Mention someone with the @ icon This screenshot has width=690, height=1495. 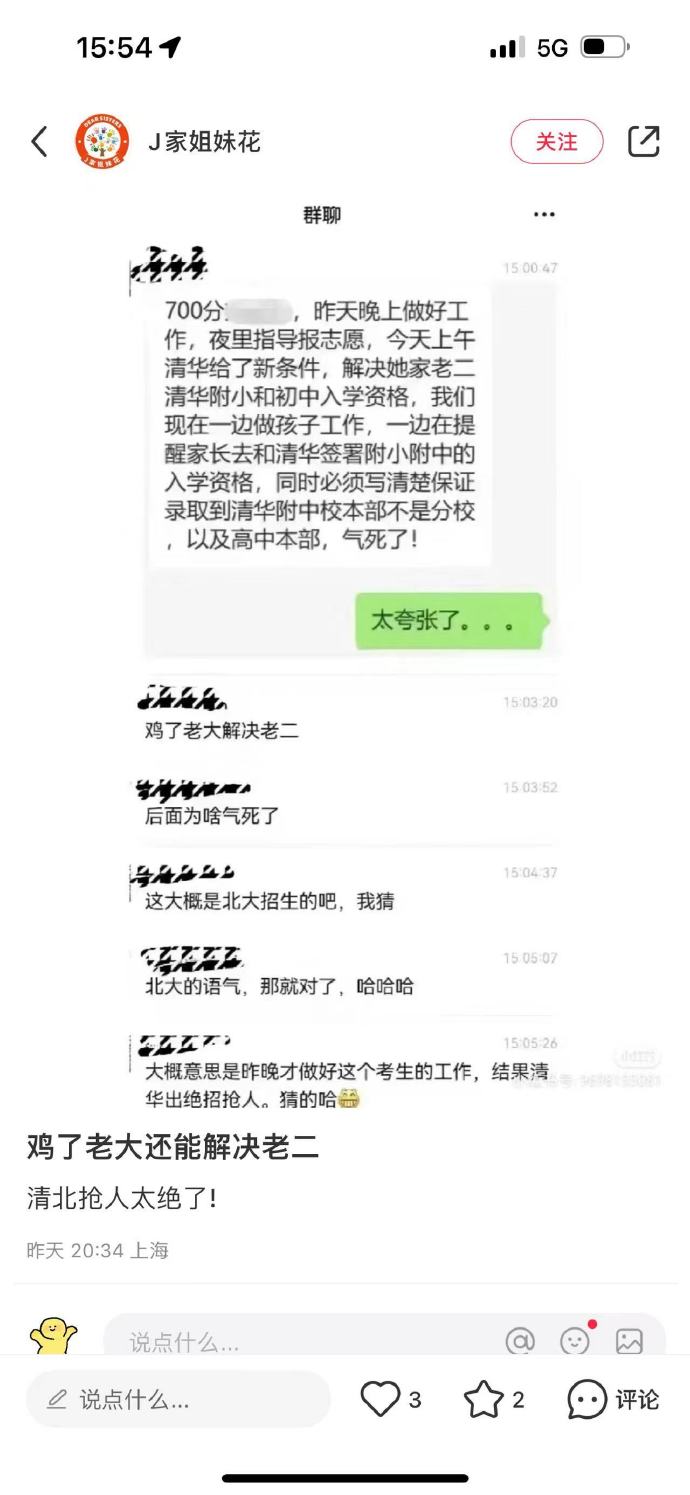[x=520, y=1340]
